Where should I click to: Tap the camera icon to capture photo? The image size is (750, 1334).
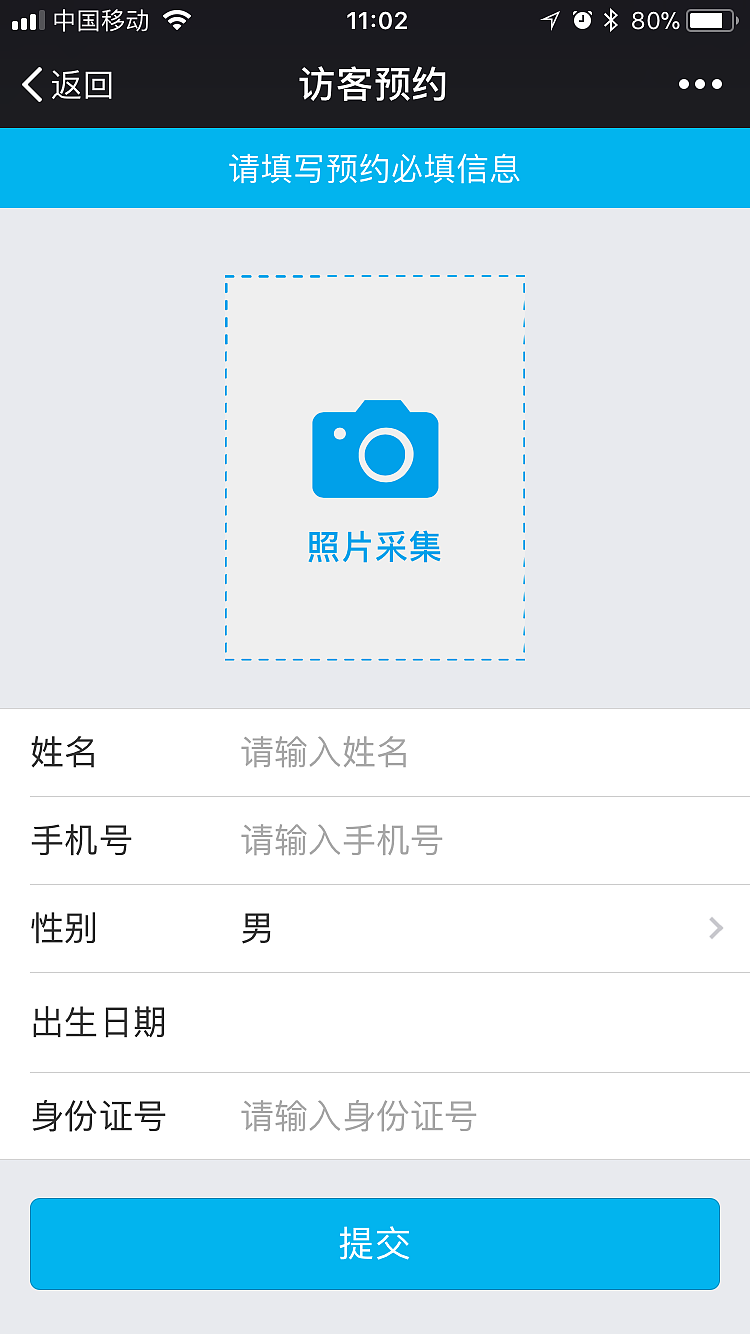[375, 448]
